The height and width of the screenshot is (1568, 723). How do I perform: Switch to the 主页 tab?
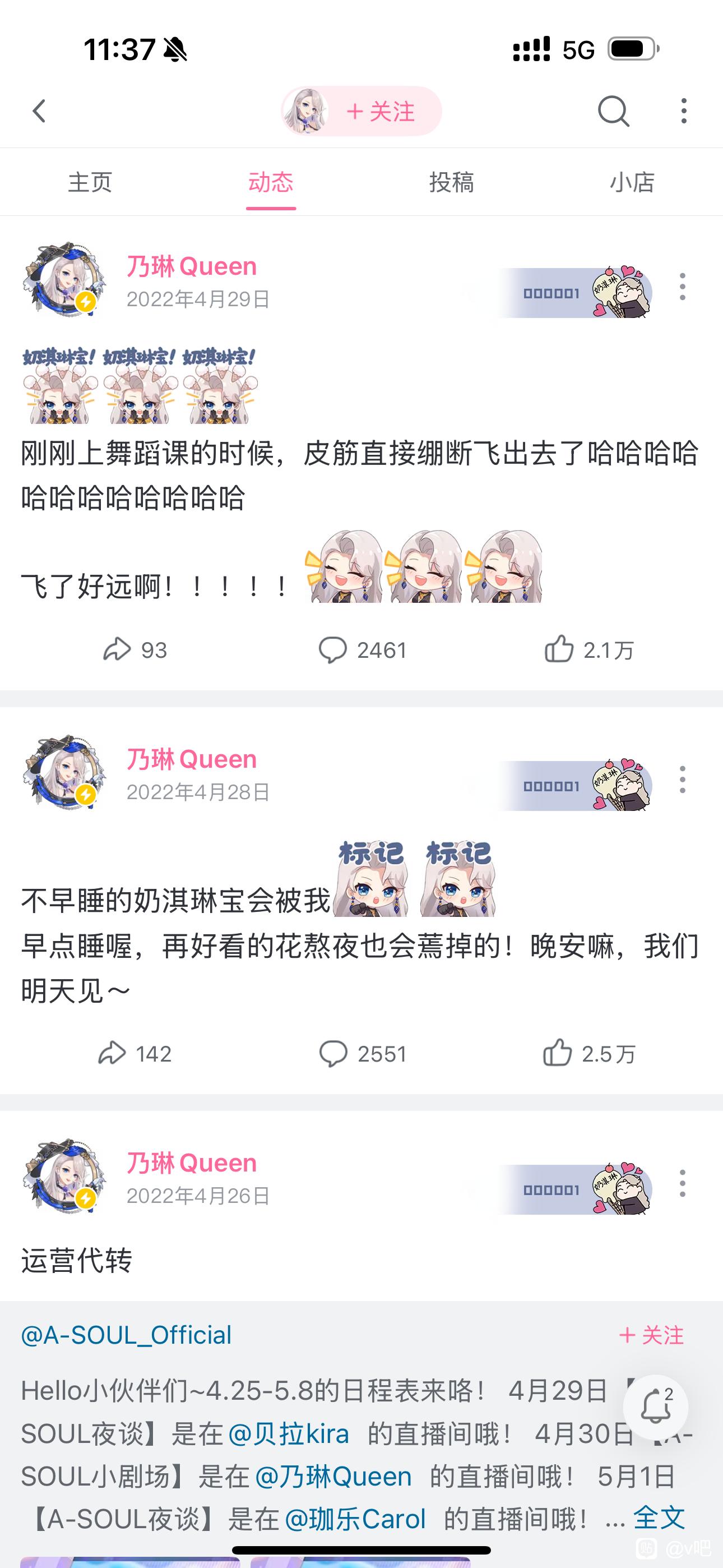[90, 182]
